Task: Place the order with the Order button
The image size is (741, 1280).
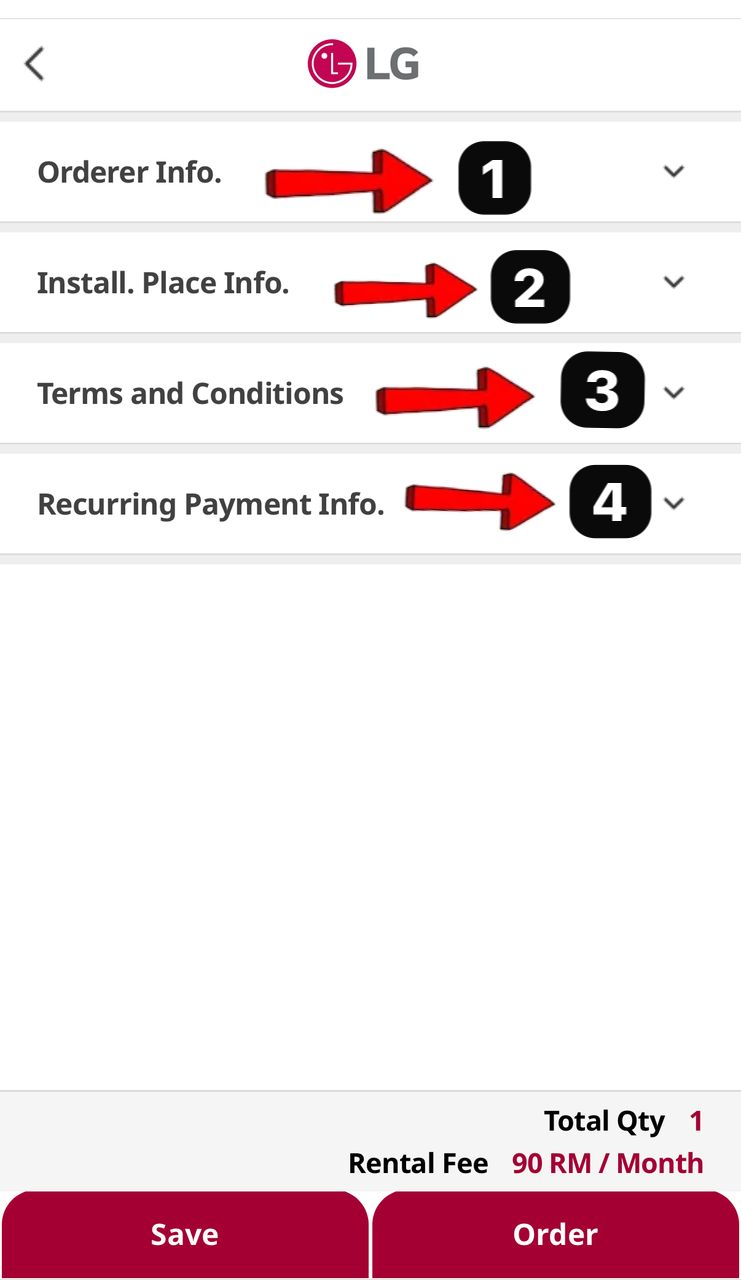Action: (555, 1234)
